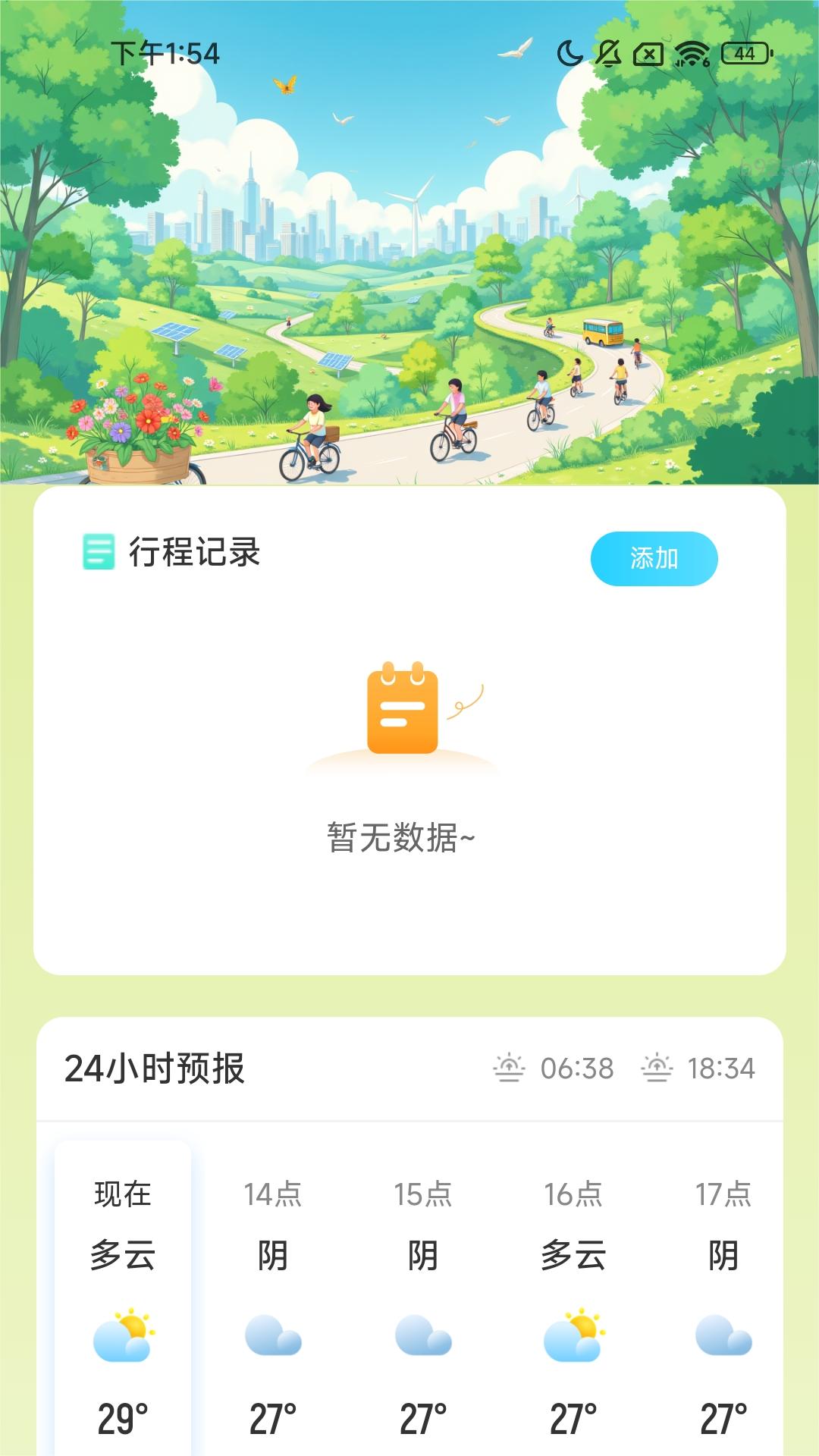
Task: Tap the 添加 button
Action: click(654, 558)
